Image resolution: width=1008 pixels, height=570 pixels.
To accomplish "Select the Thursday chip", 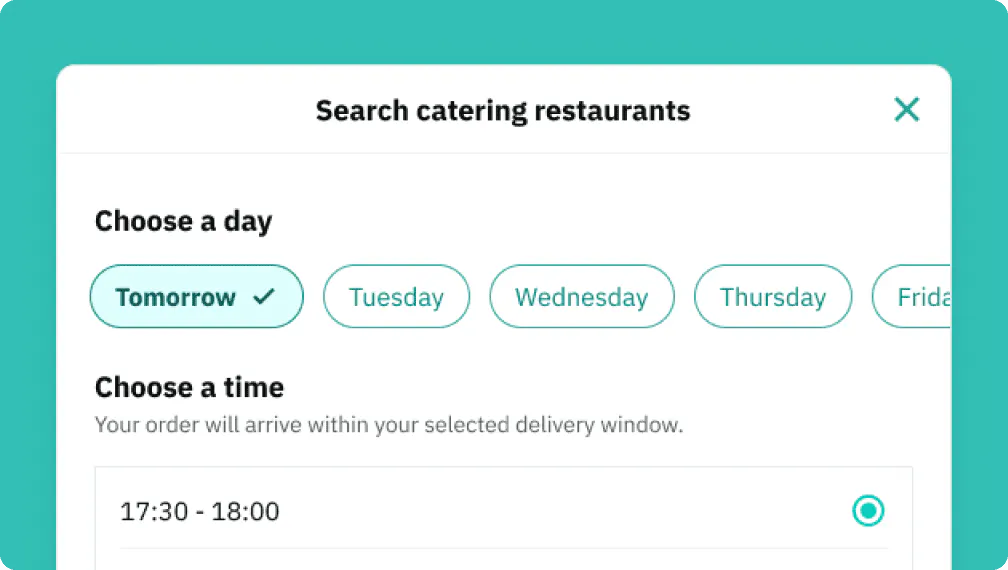I will pos(772,297).
